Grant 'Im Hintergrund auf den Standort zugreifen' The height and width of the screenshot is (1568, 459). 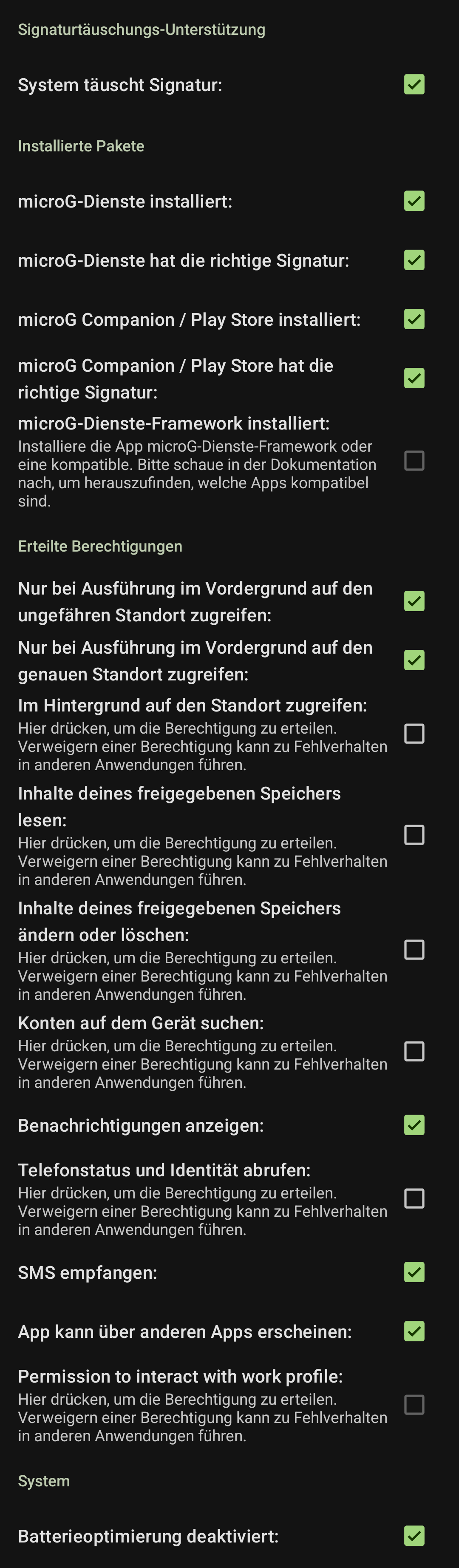414,734
